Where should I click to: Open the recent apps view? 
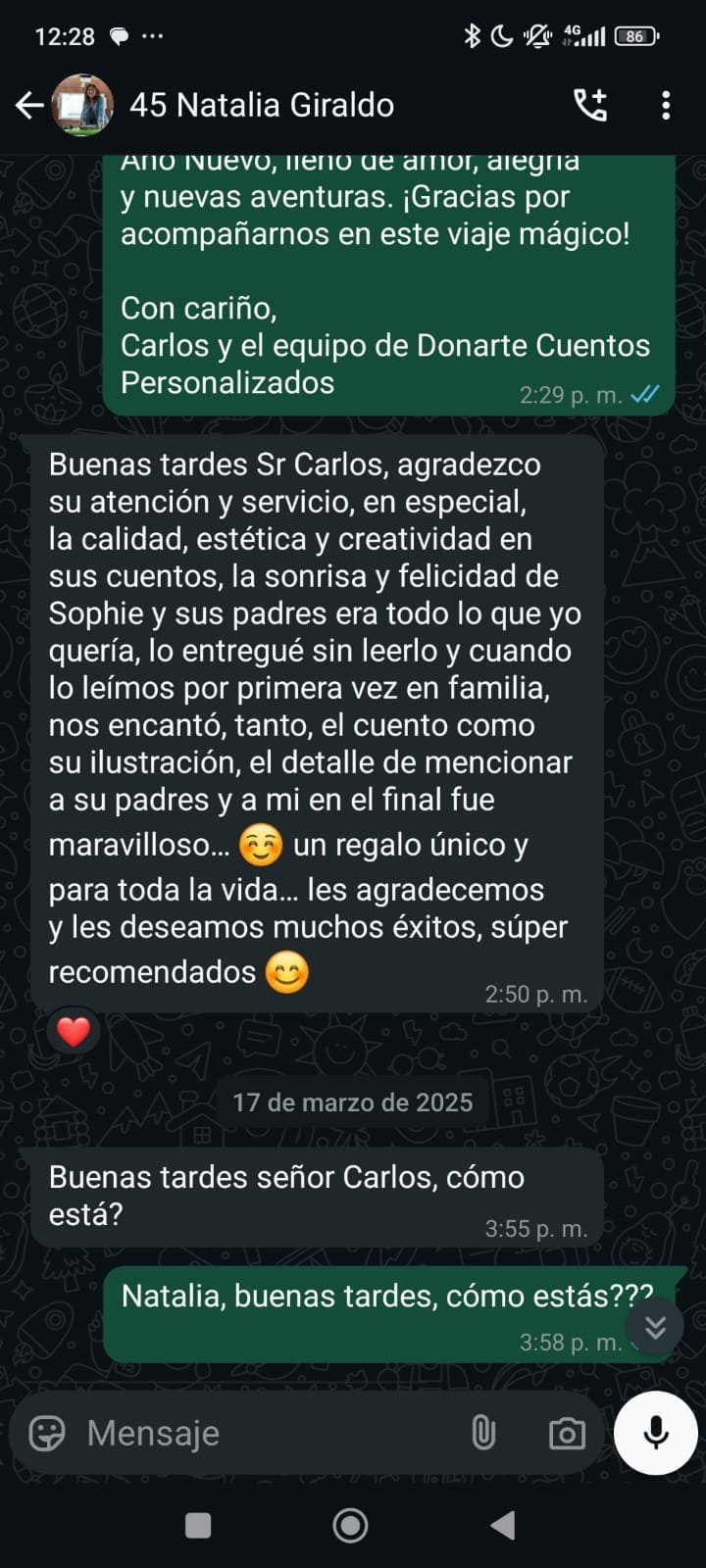(x=198, y=1525)
